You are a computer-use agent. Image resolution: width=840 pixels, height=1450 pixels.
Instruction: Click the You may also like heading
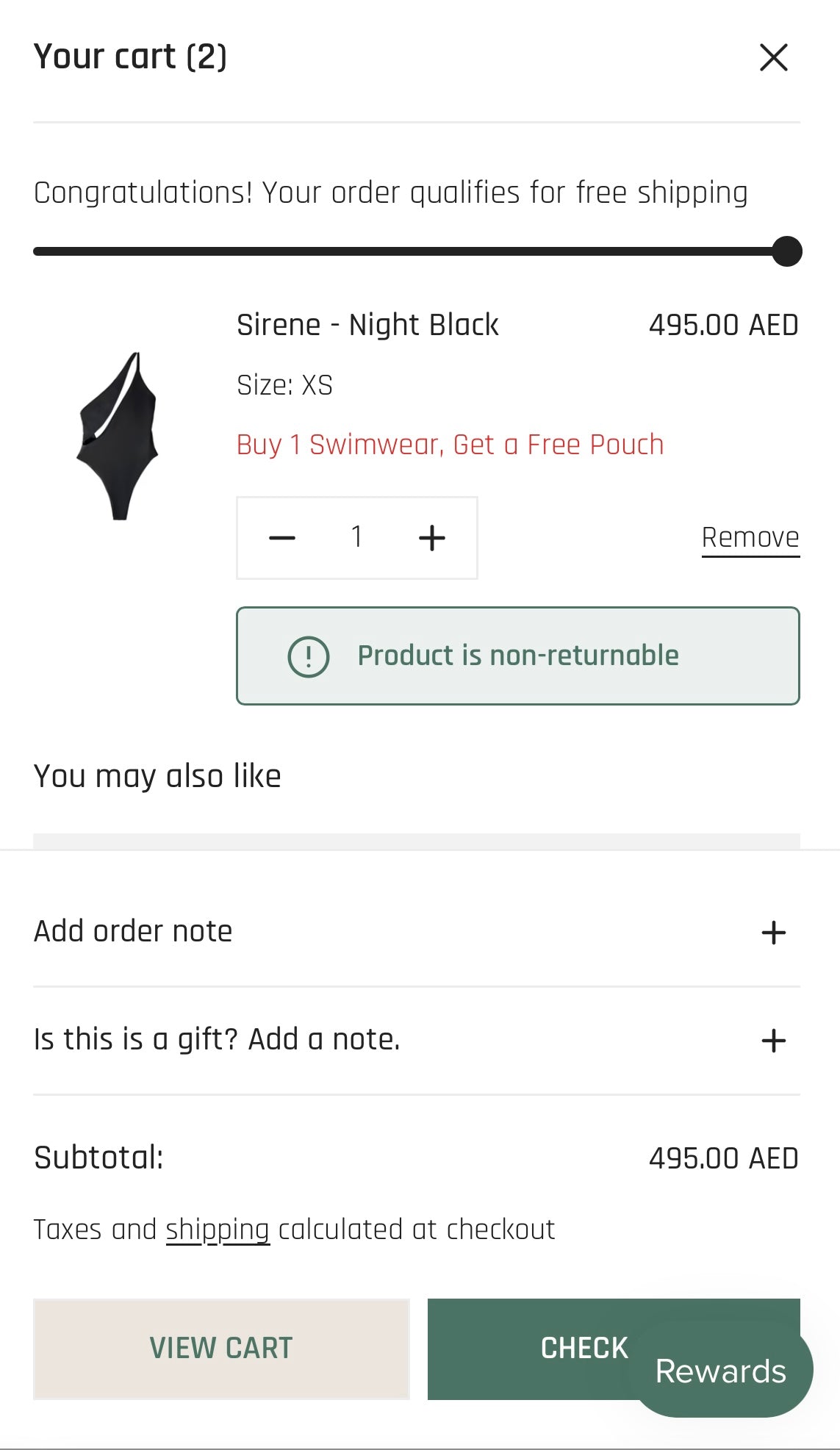(x=157, y=775)
